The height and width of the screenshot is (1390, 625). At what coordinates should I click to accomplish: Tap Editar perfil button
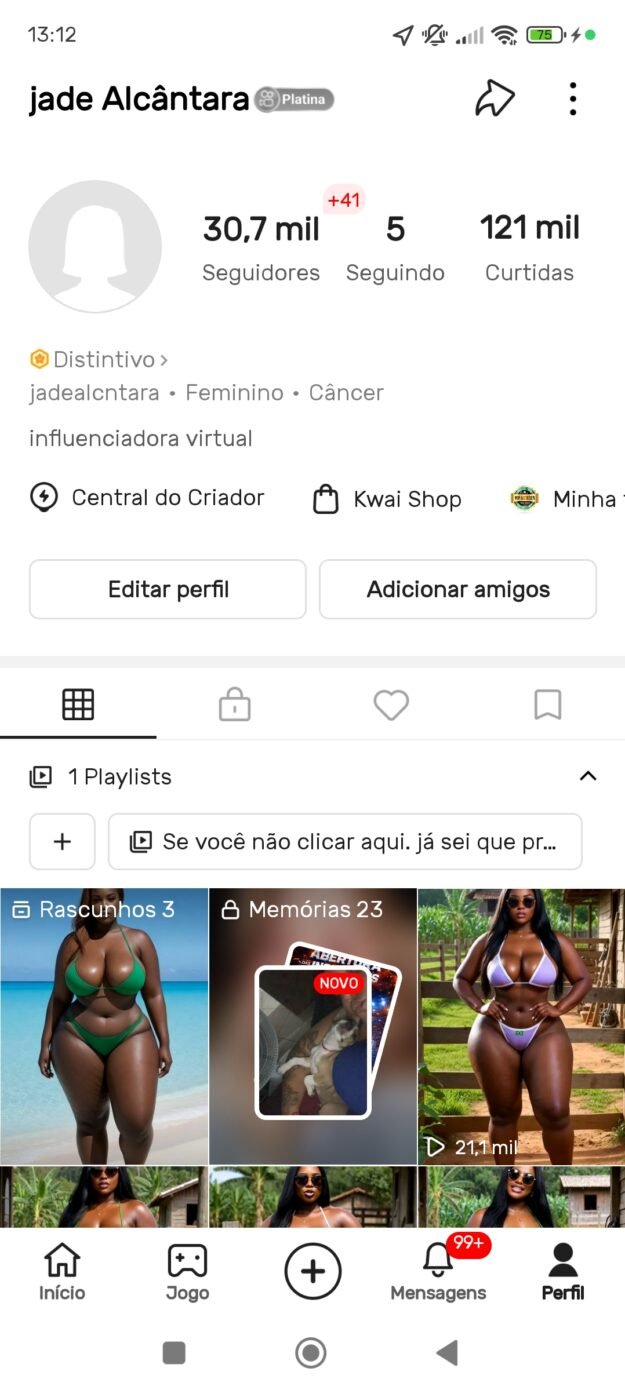(168, 589)
